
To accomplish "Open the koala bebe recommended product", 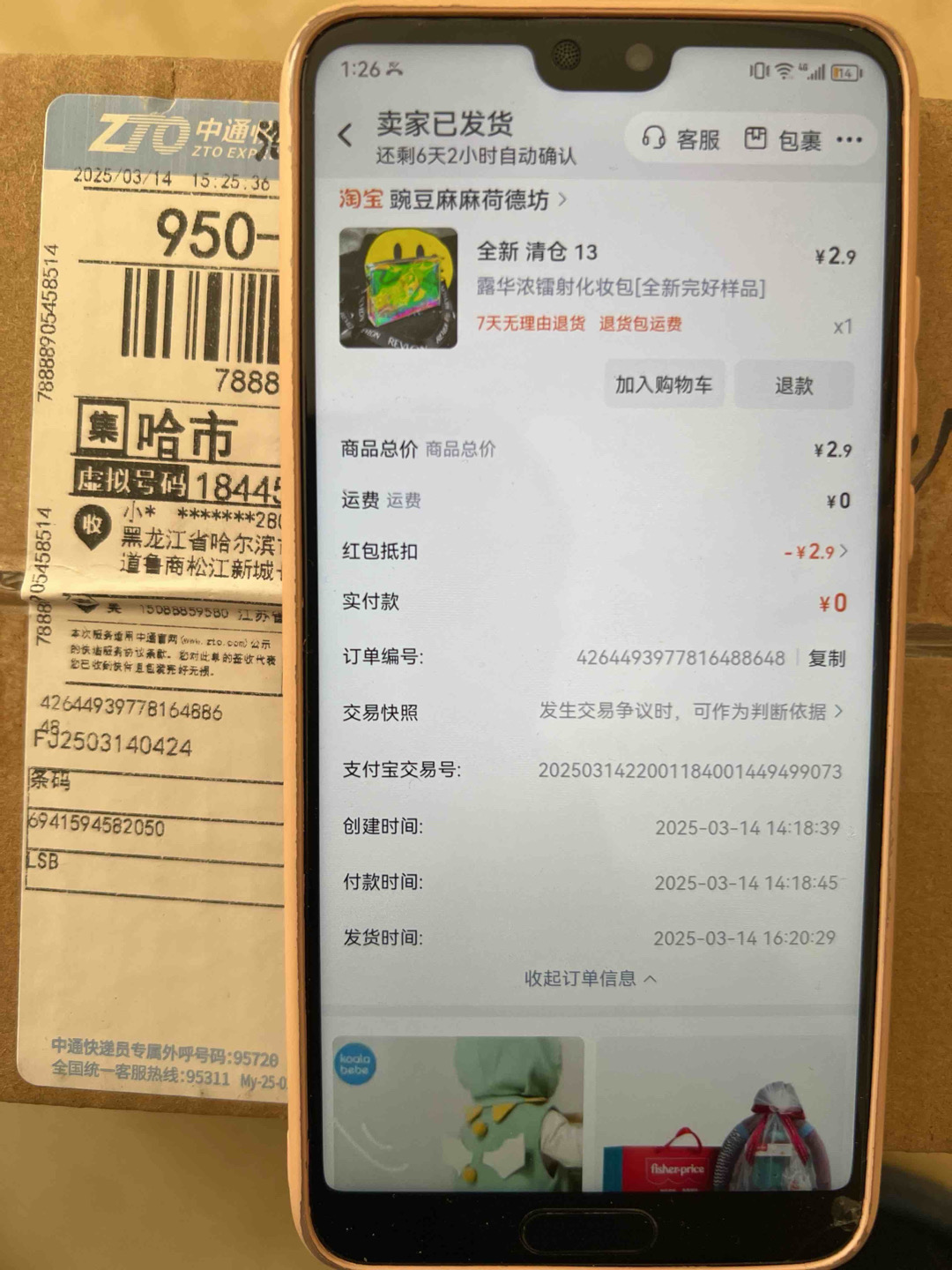I will tap(457, 1113).
